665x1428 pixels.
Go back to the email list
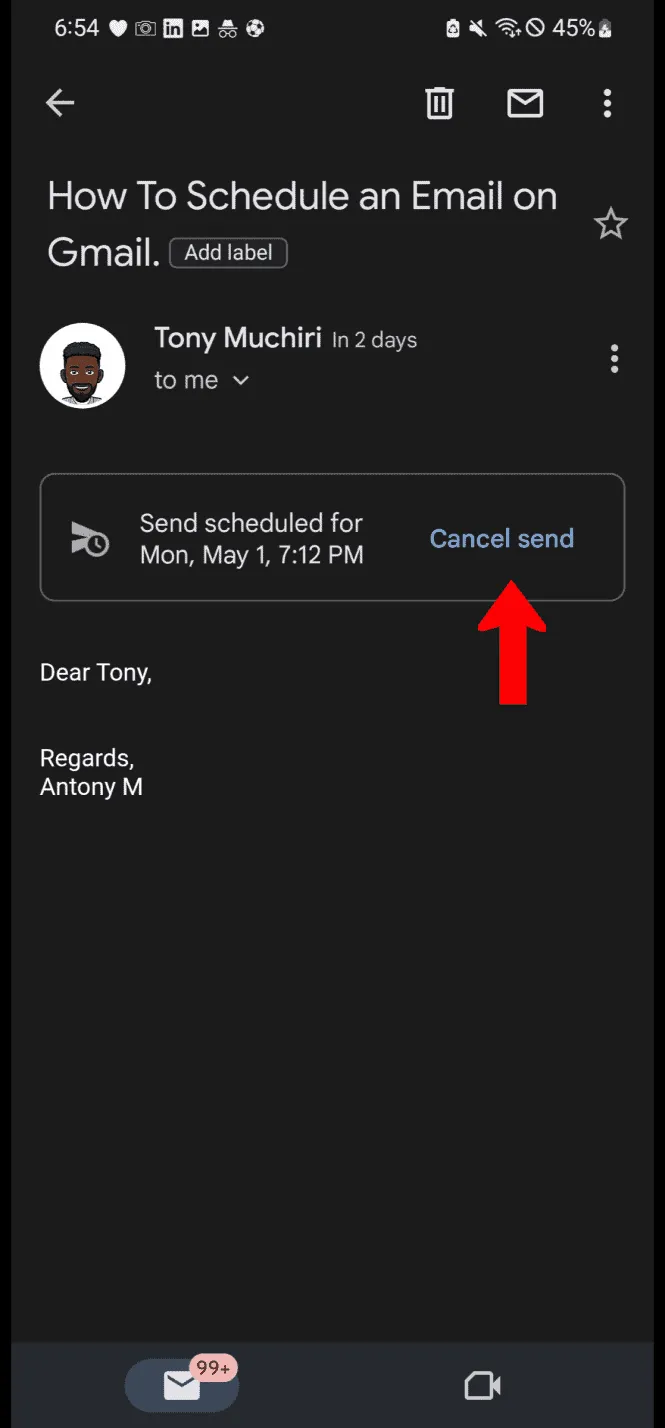[60, 103]
